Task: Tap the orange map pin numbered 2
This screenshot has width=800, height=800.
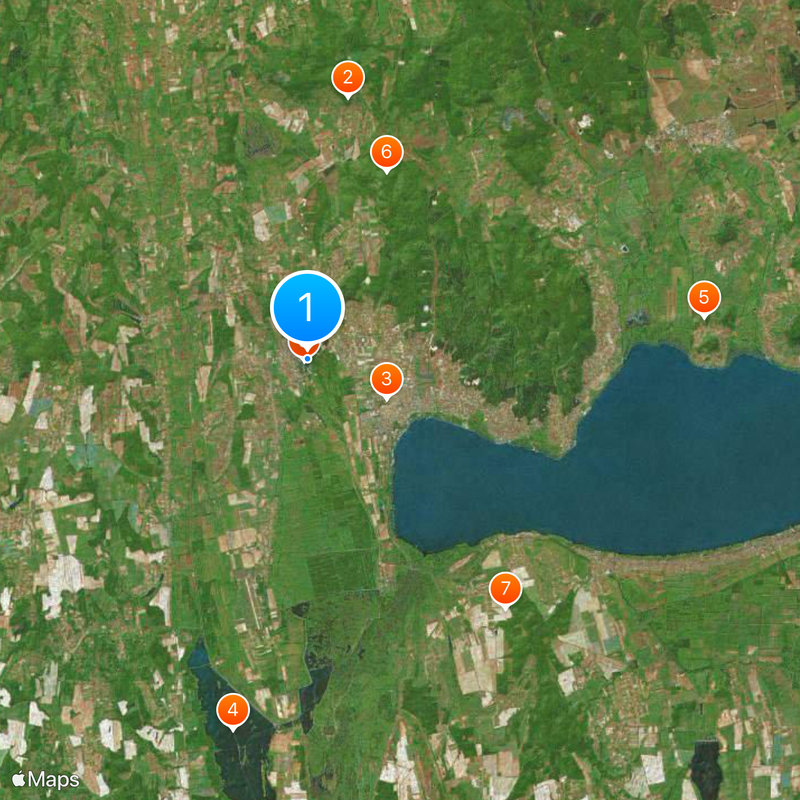Action: pyautogui.click(x=347, y=77)
